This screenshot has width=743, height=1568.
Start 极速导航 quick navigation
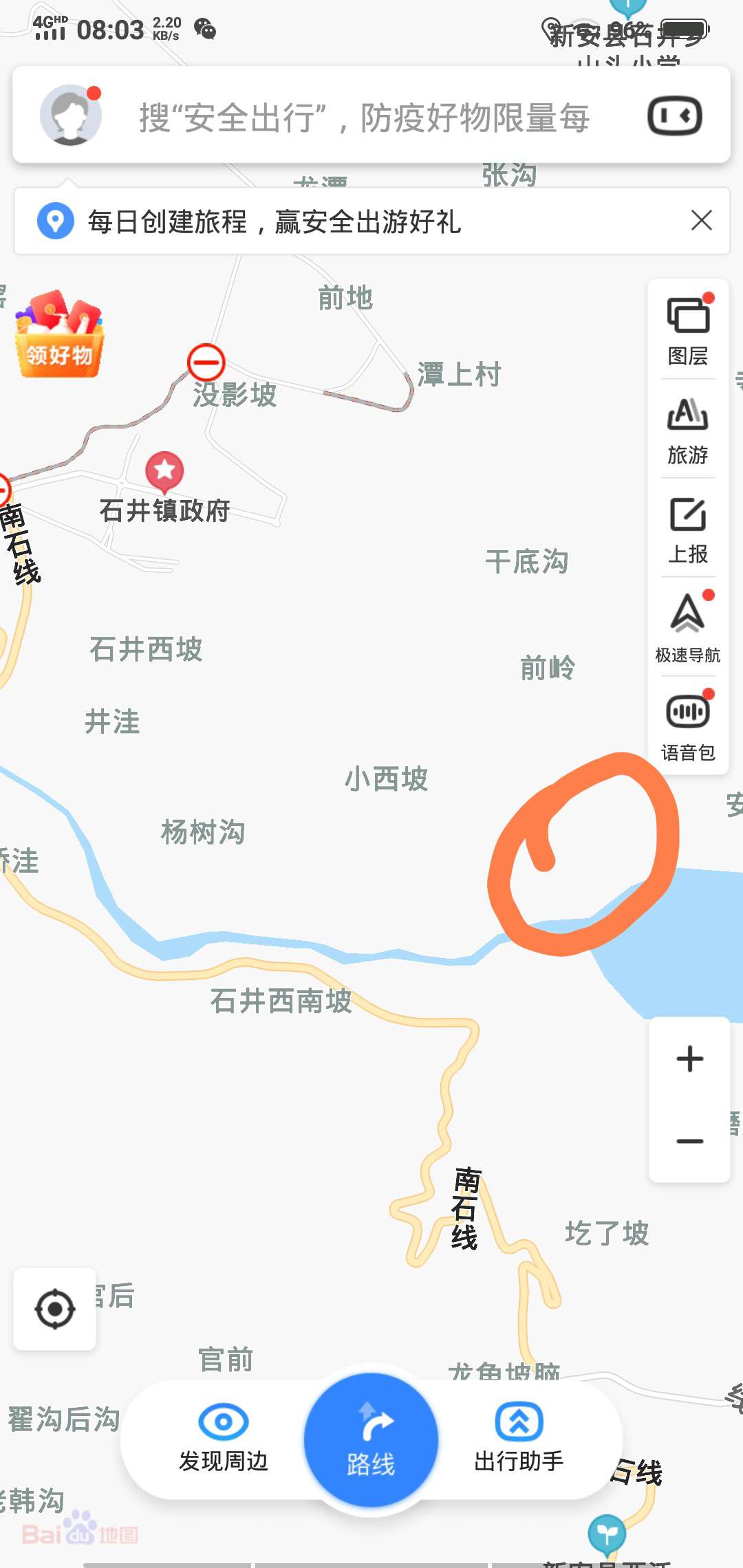coord(688,627)
